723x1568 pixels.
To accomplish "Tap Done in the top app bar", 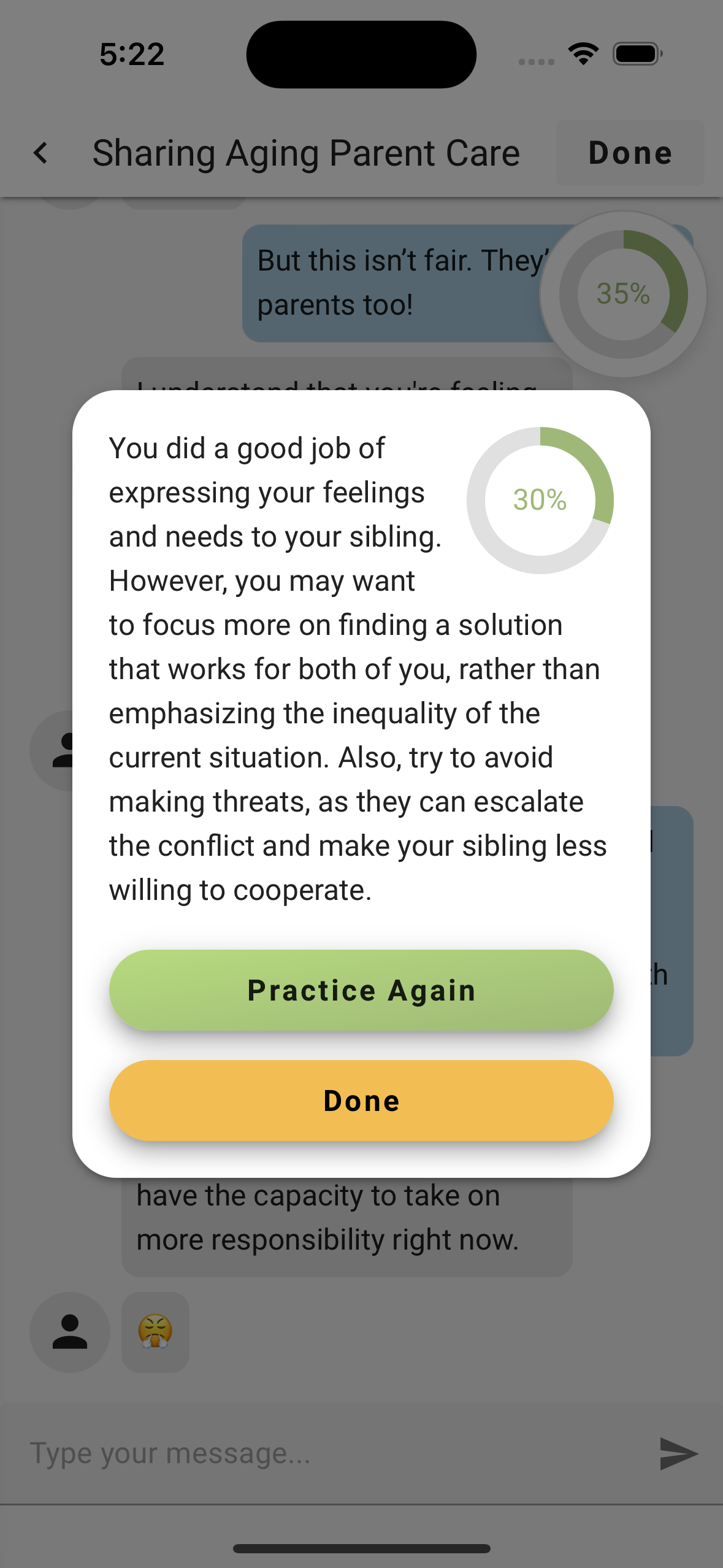I will point(630,153).
